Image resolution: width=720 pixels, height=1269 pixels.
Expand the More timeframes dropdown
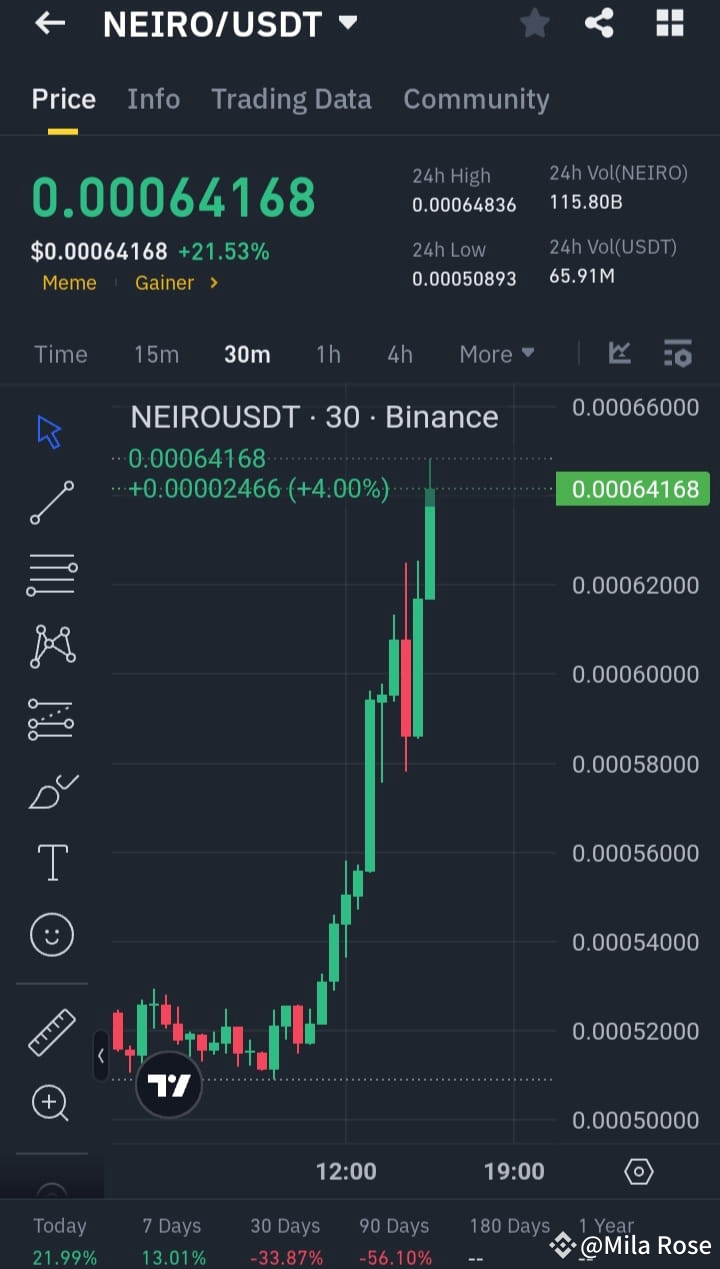tap(496, 353)
